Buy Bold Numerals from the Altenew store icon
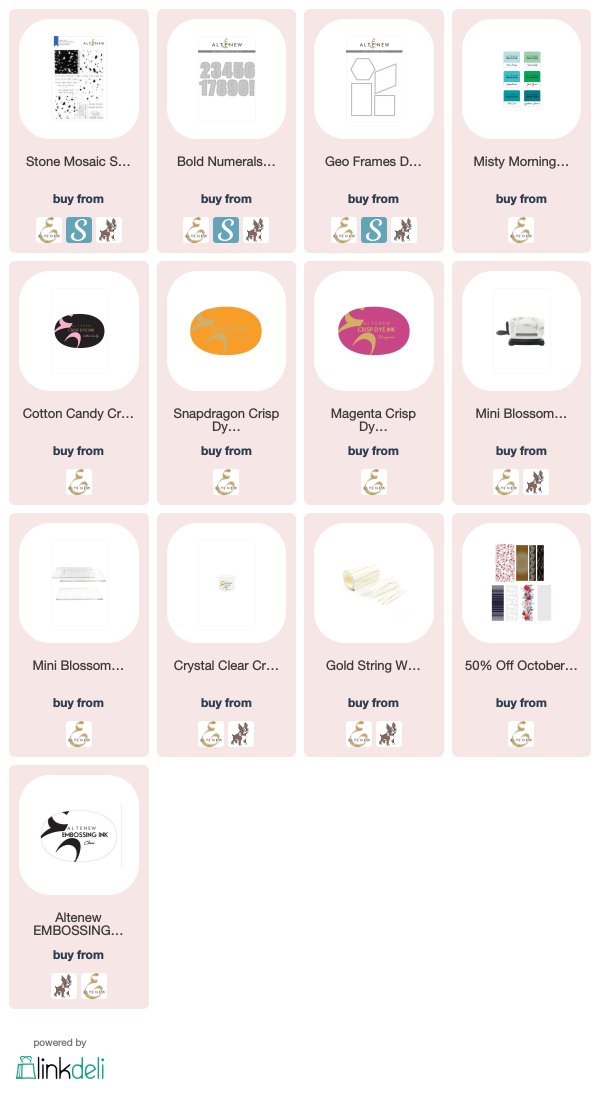600x1095 pixels. click(x=196, y=230)
